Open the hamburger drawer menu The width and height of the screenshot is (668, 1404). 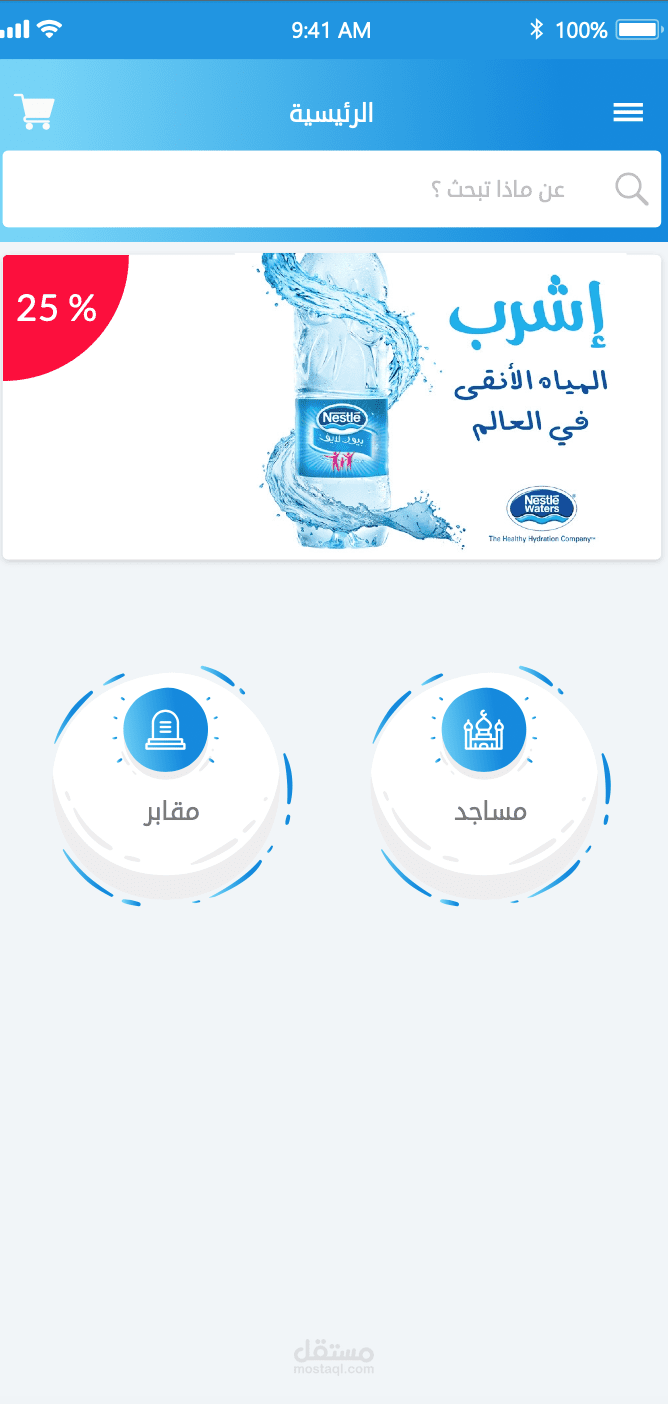point(628,113)
